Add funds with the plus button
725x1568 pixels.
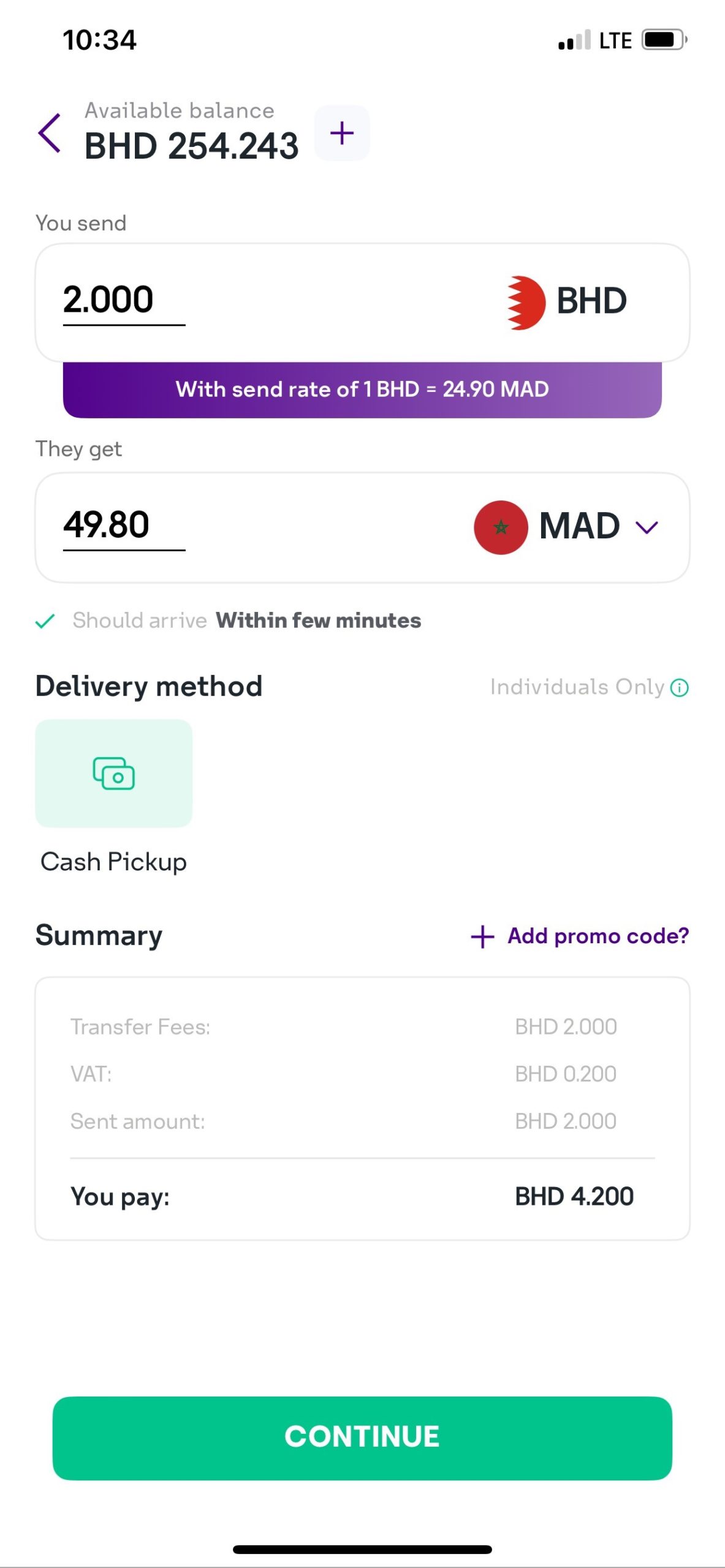click(342, 133)
